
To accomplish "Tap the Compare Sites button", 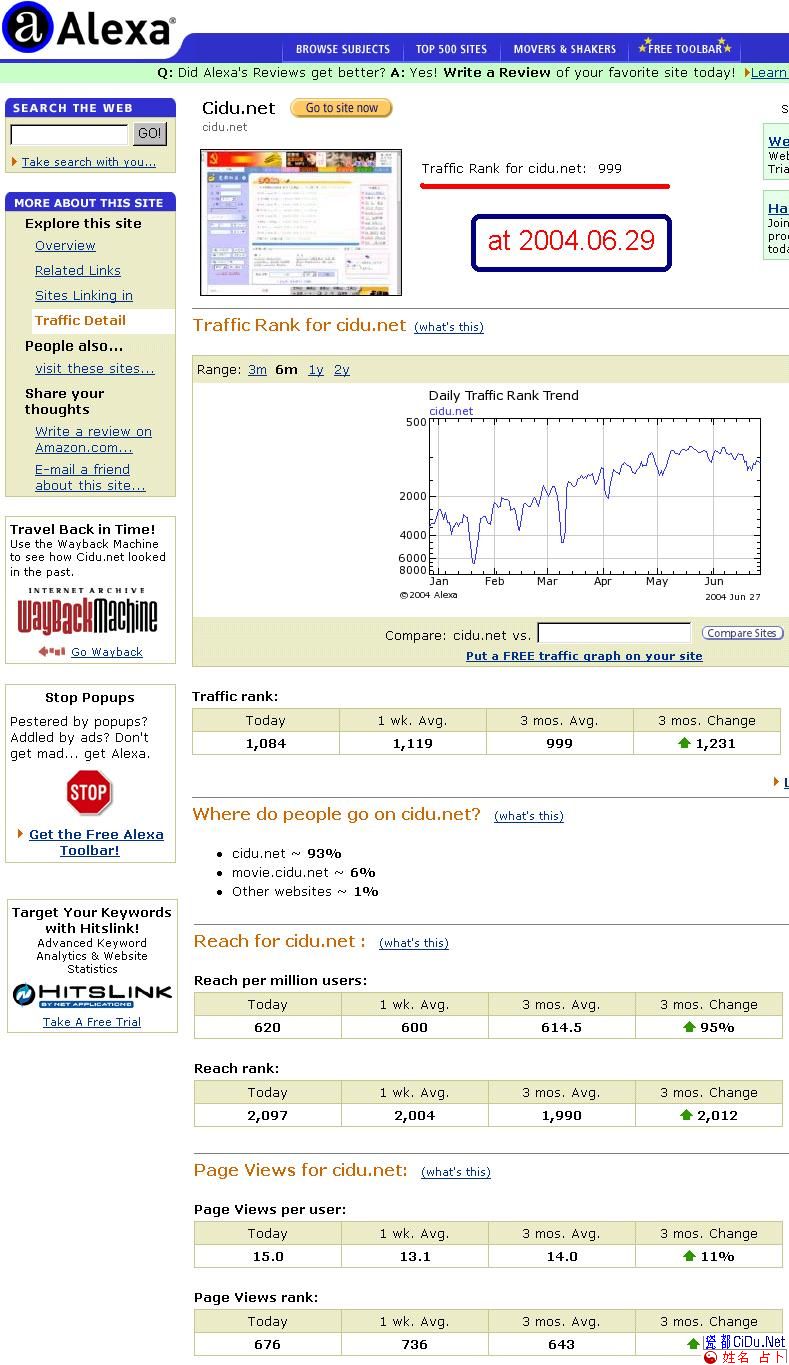I will (742, 633).
